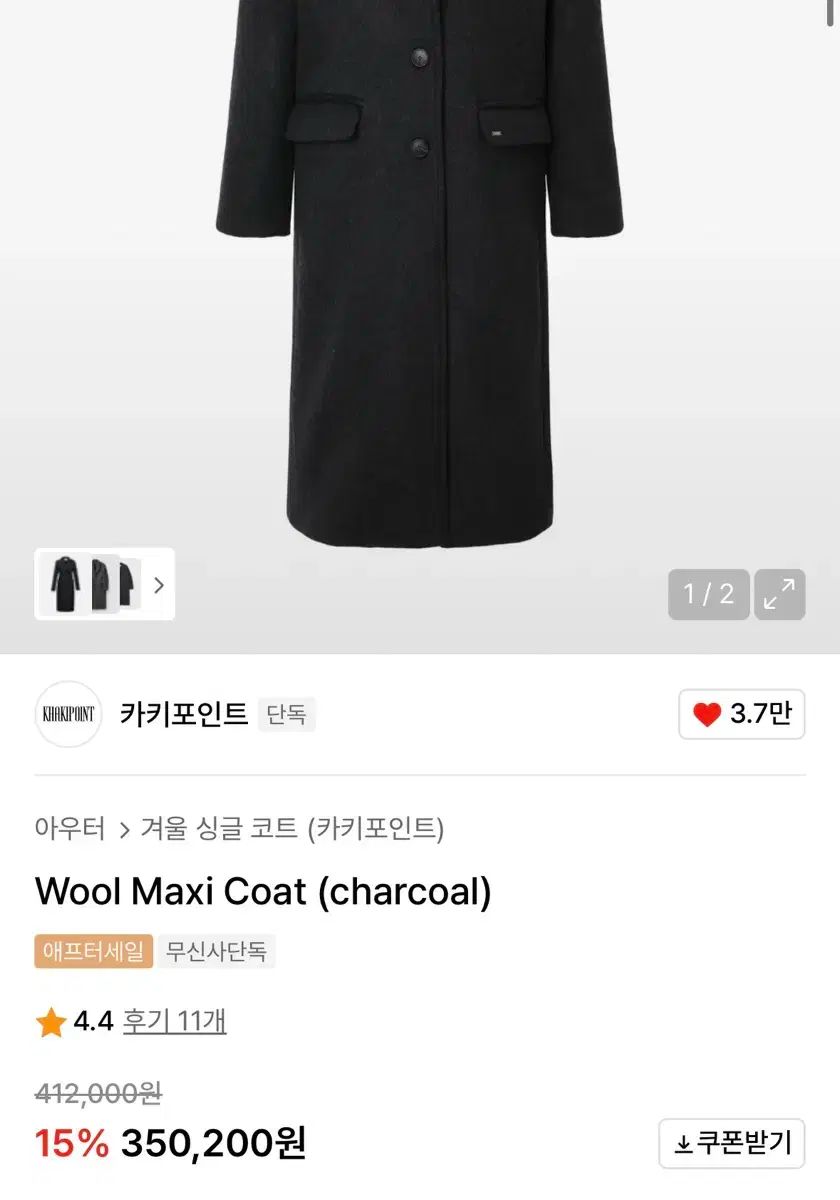840x1200 pixels.
Task: Like the product with the heart button
Action: coord(741,714)
